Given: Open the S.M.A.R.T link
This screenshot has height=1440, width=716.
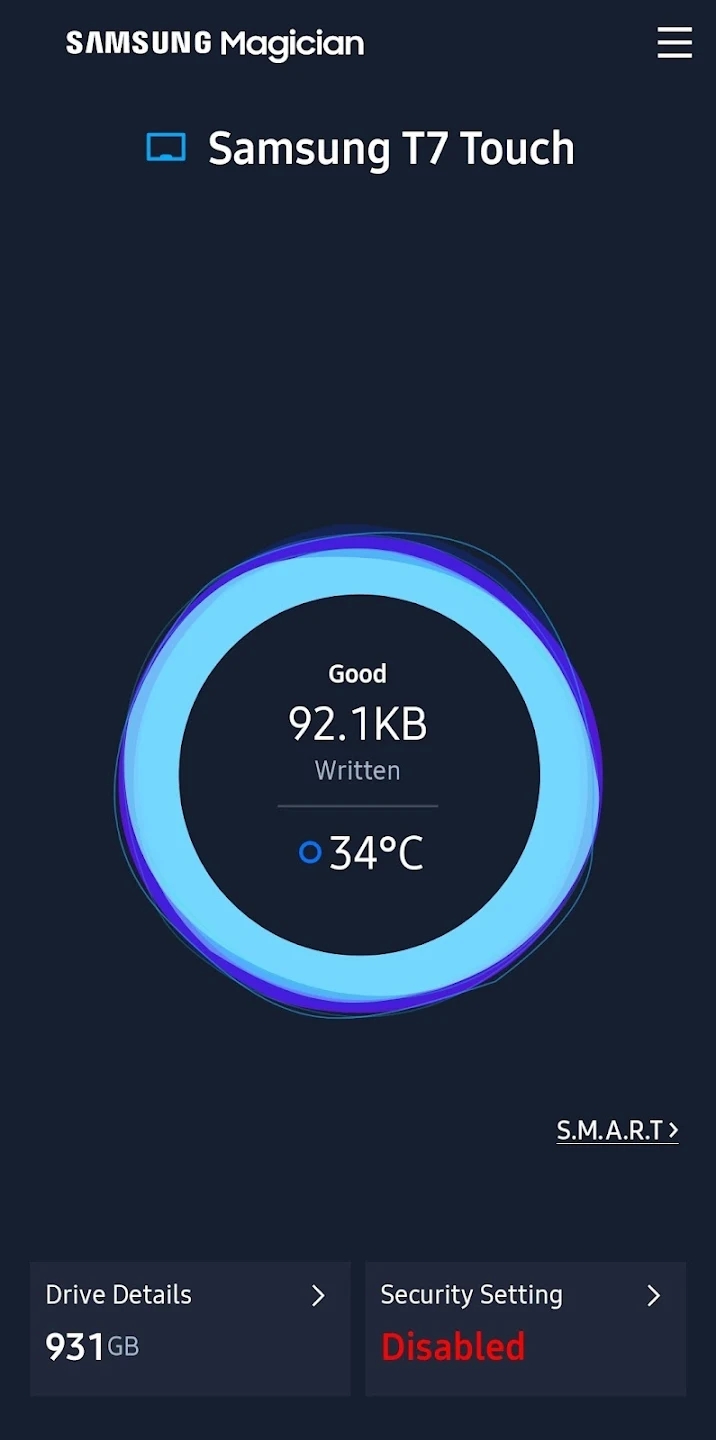Looking at the screenshot, I should (x=617, y=1130).
